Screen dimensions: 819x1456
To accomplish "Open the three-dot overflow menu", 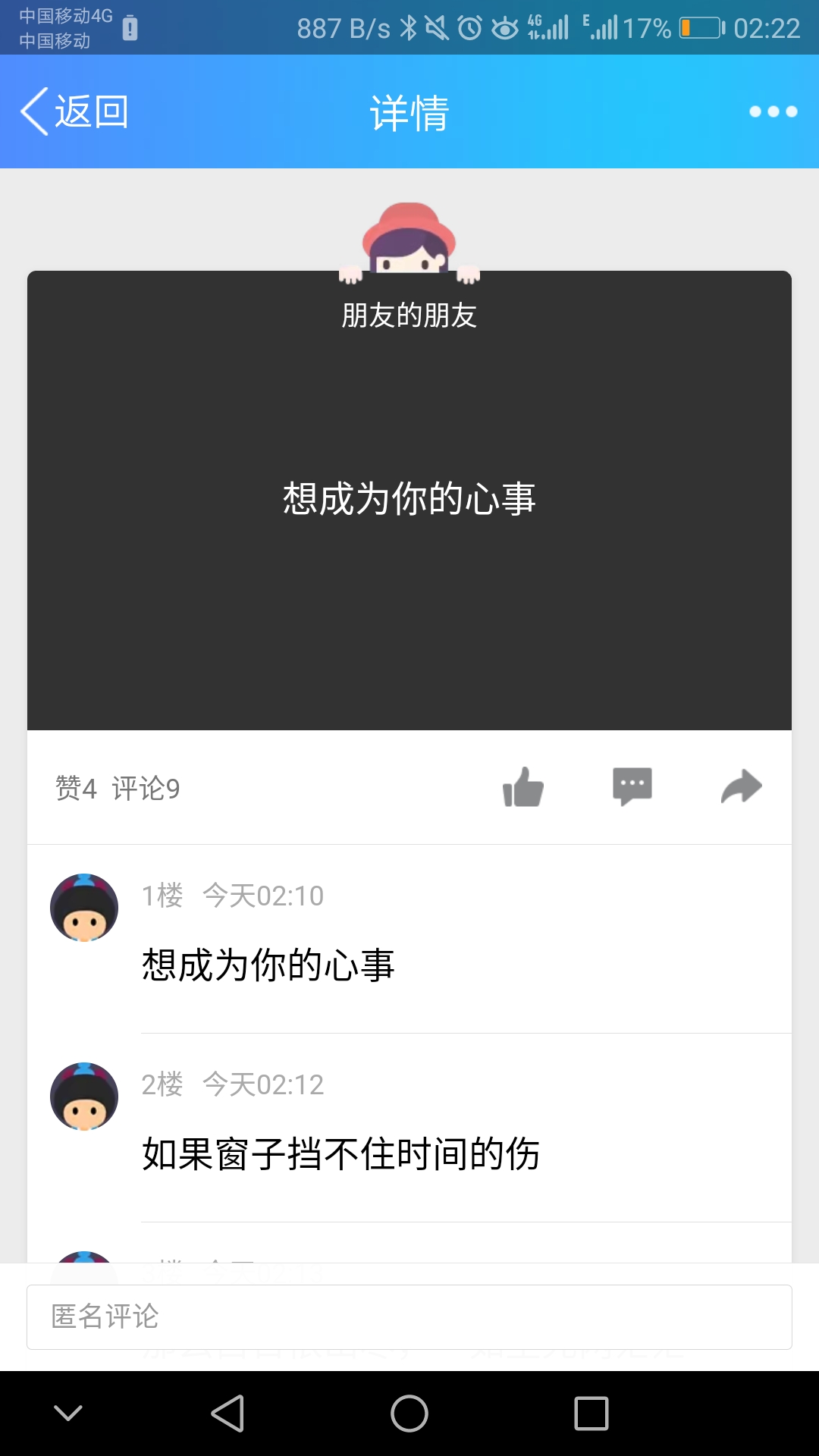I will pos(773,111).
